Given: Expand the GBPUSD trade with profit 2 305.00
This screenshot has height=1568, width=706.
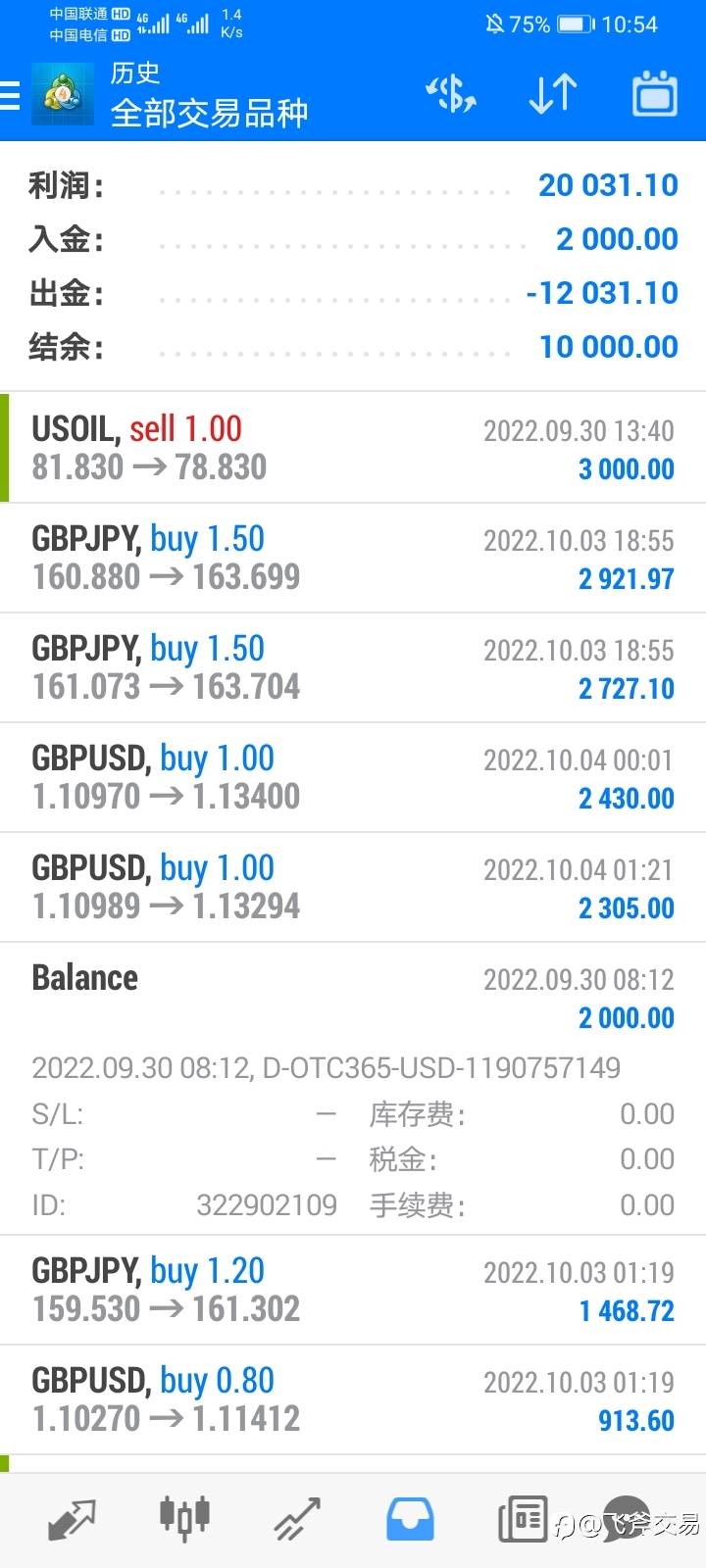Looking at the screenshot, I should tap(353, 887).
